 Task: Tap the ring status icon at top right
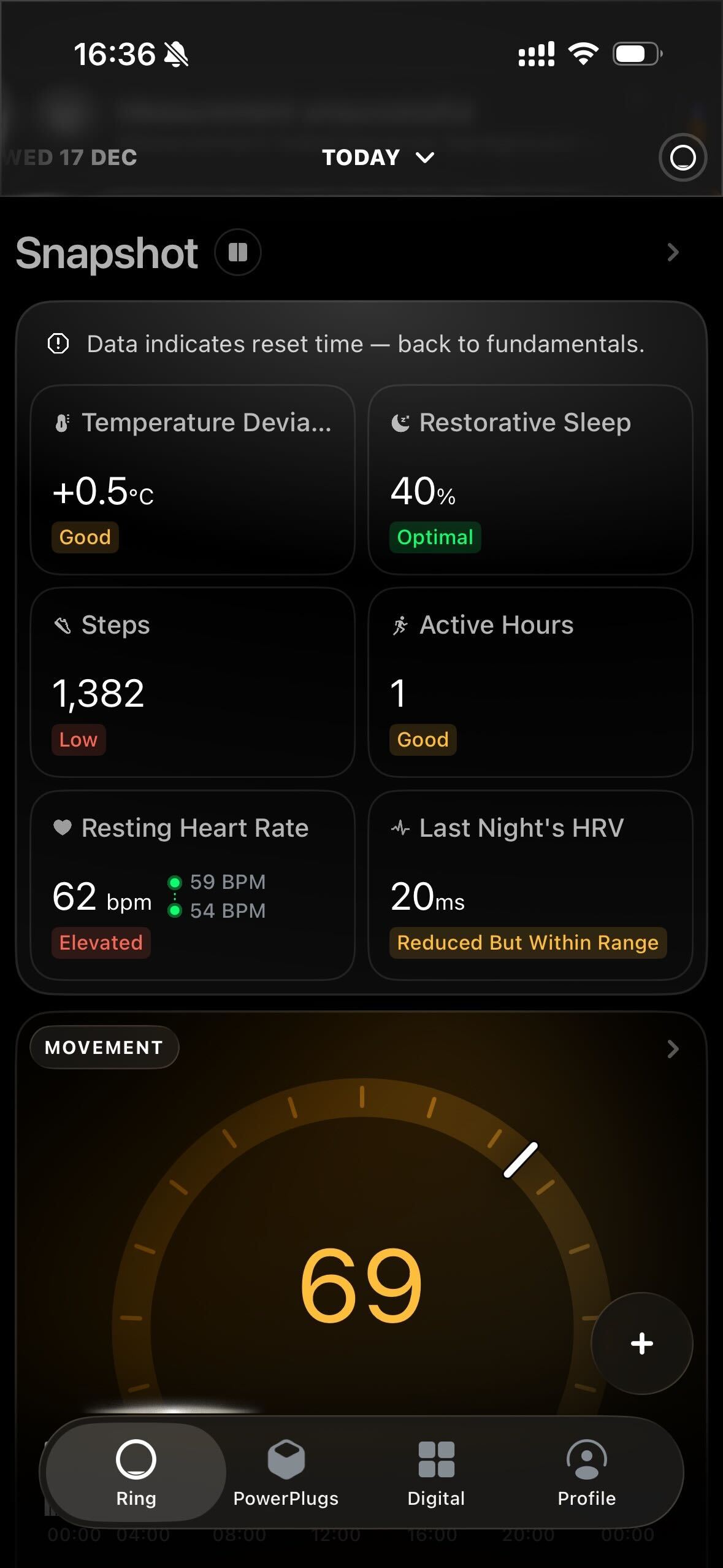click(683, 158)
